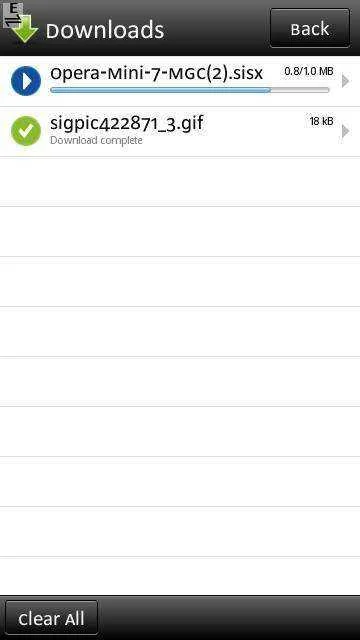Image resolution: width=360 pixels, height=640 pixels.
Task: Resume the Opera-Mini-7-MGC(2).sisx download
Action: [x=26, y=81]
